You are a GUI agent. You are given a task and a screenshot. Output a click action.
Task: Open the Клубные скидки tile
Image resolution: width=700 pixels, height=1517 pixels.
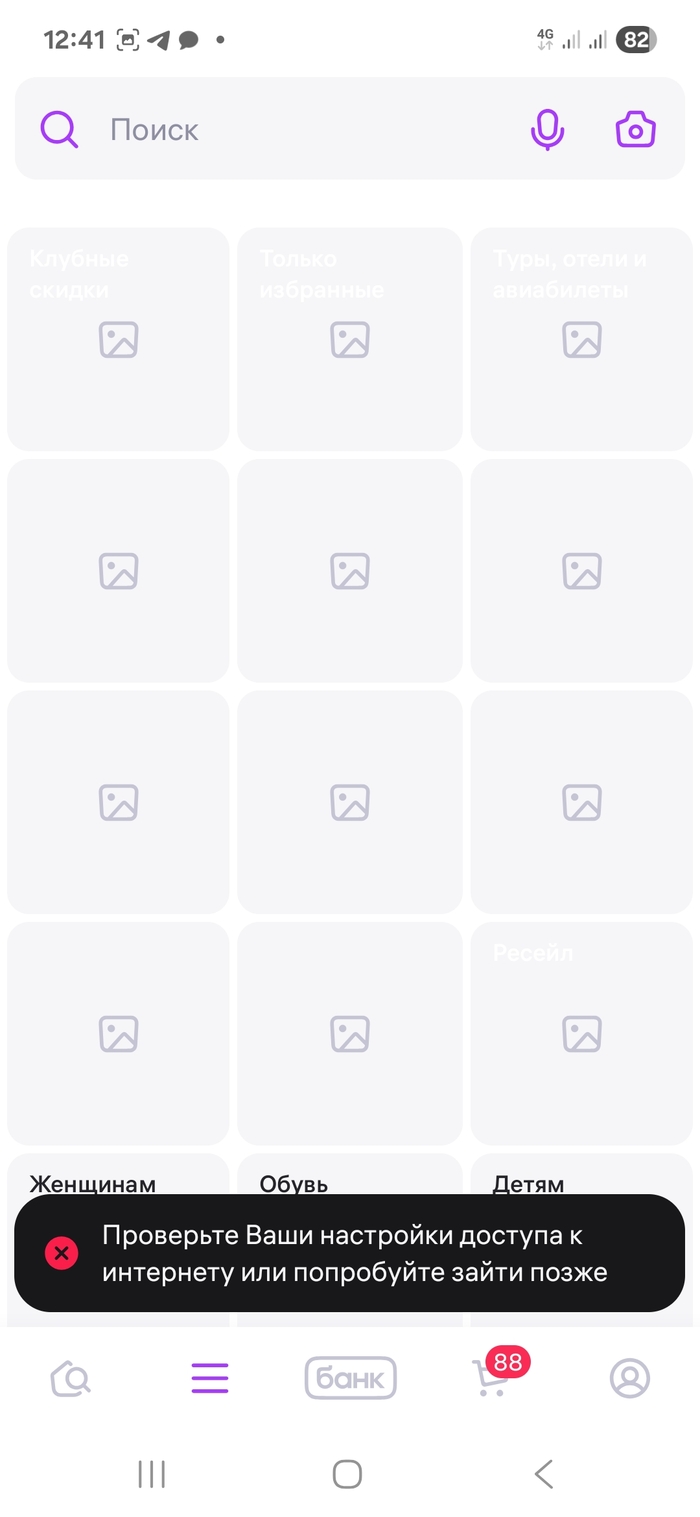tap(118, 339)
